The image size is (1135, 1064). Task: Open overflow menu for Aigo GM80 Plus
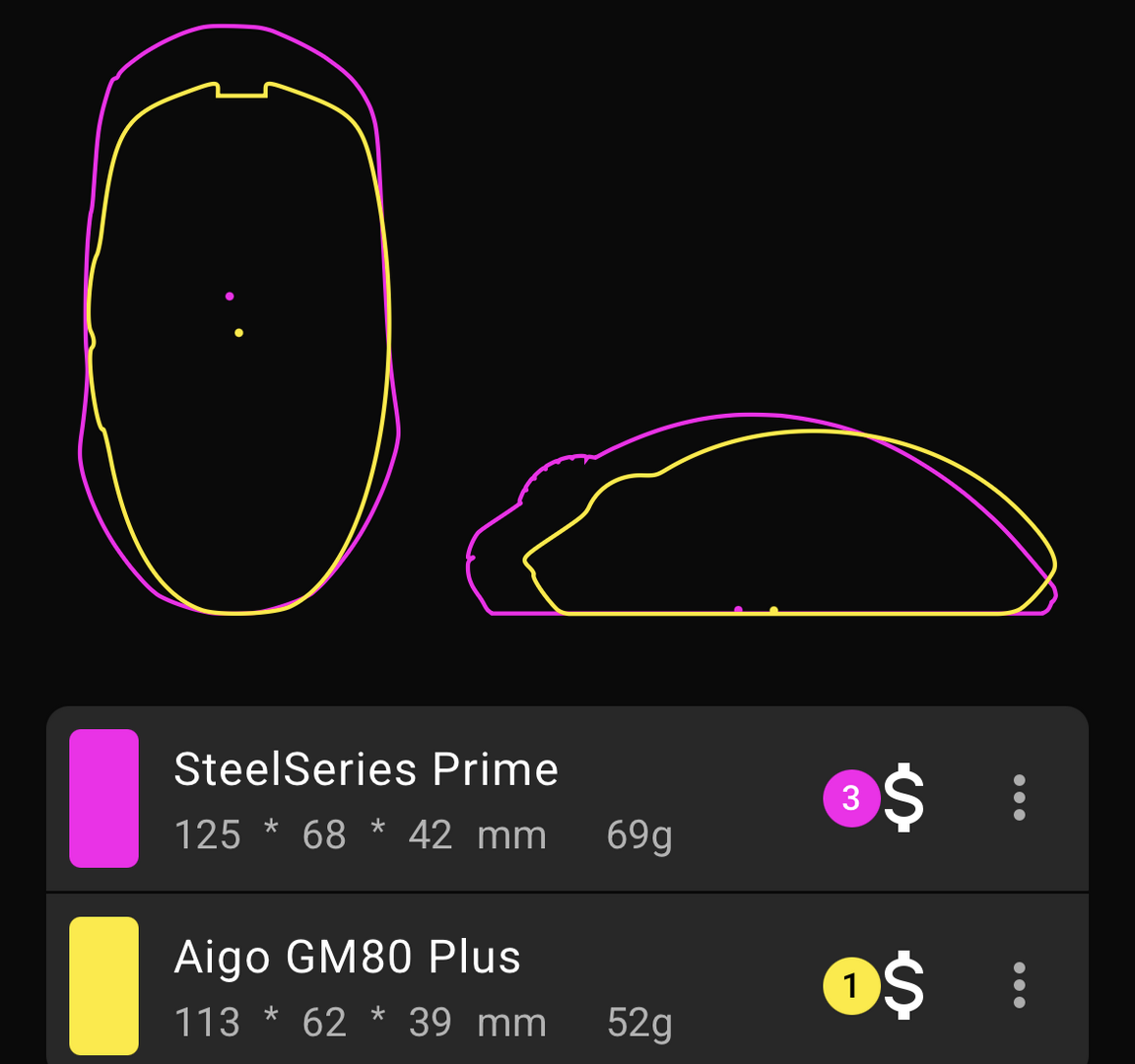(x=1019, y=985)
